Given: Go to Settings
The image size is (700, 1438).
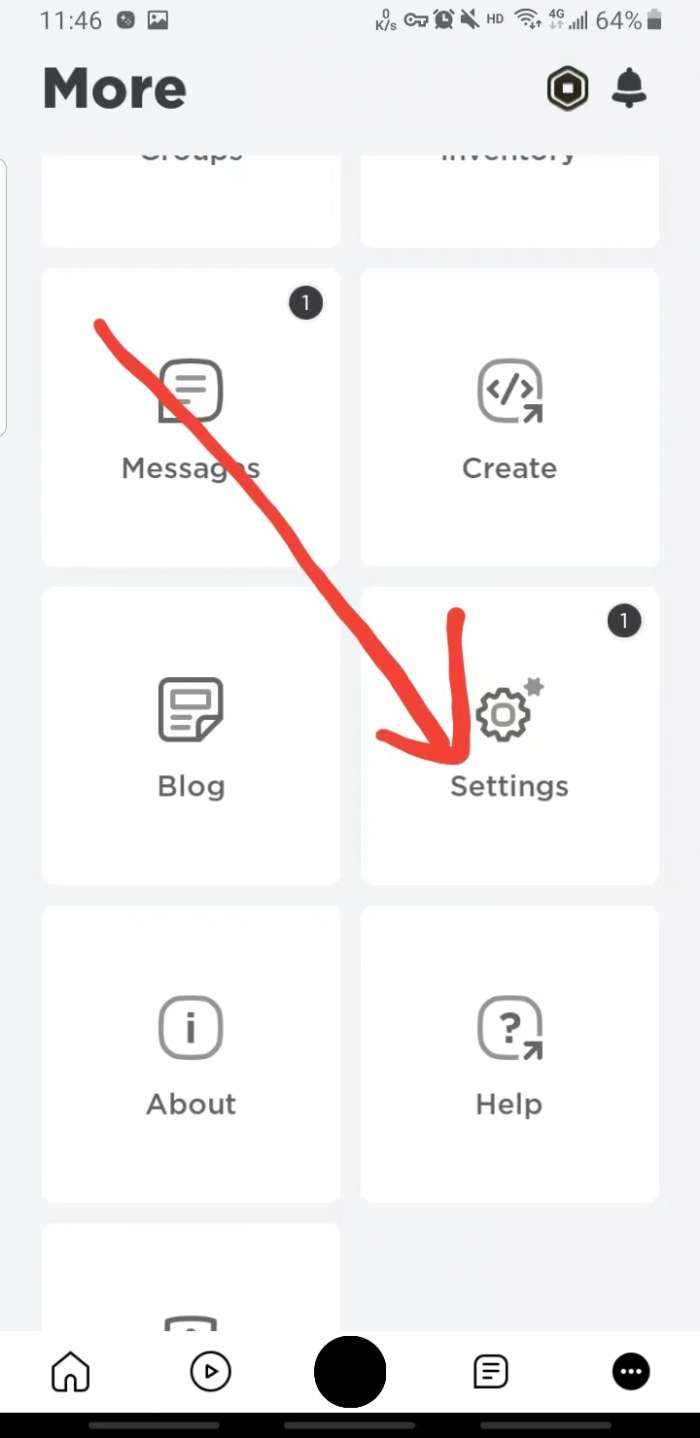Looking at the screenshot, I should click(x=509, y=736).
